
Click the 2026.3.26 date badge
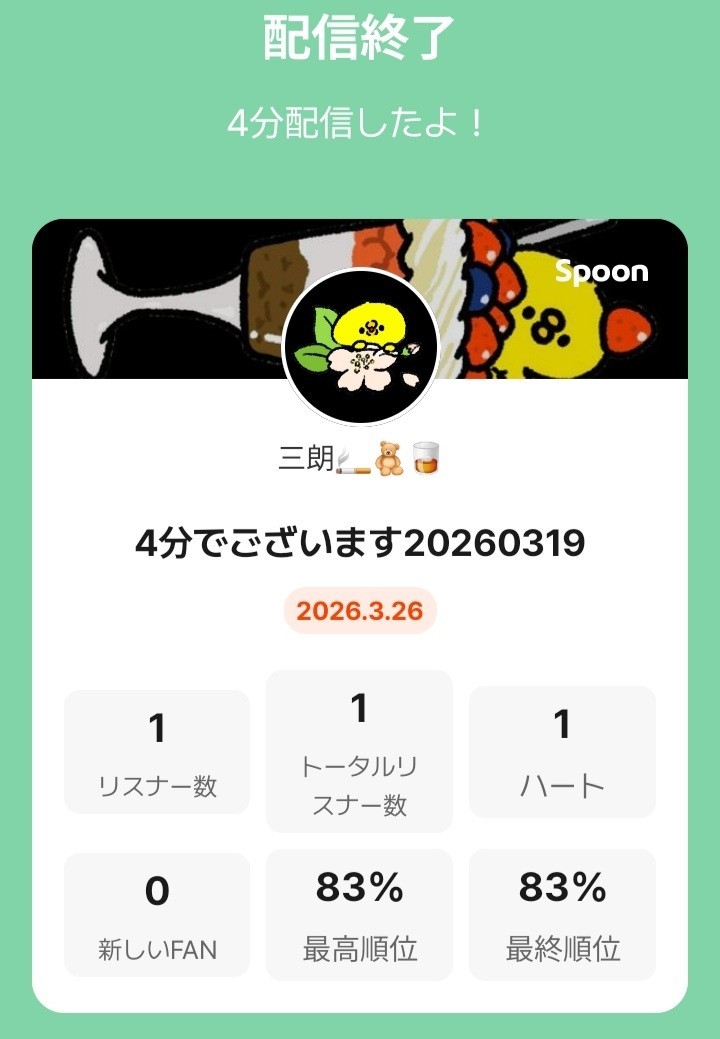pyautogui.click(x=360, y=608)
